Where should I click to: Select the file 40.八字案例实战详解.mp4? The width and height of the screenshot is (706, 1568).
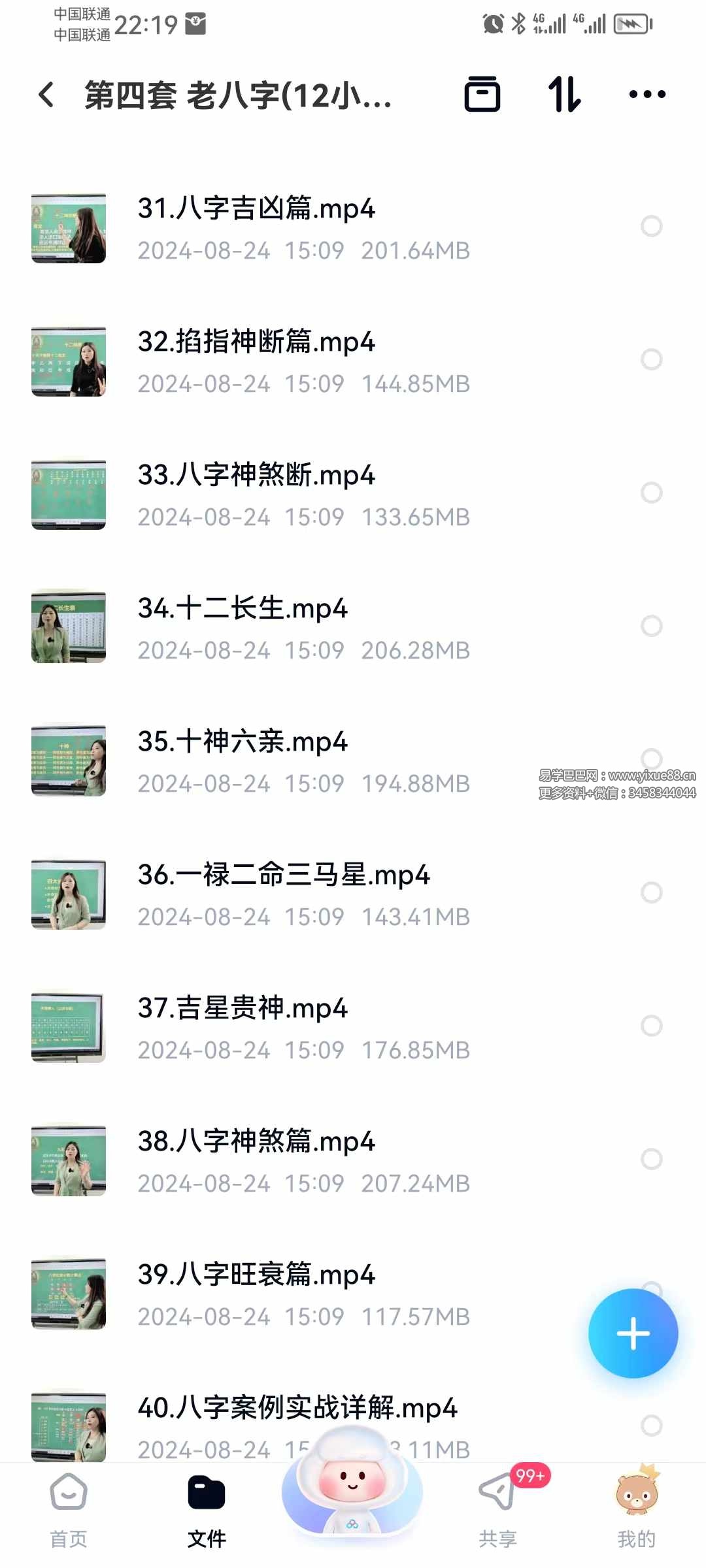[x=651, y=1426]
